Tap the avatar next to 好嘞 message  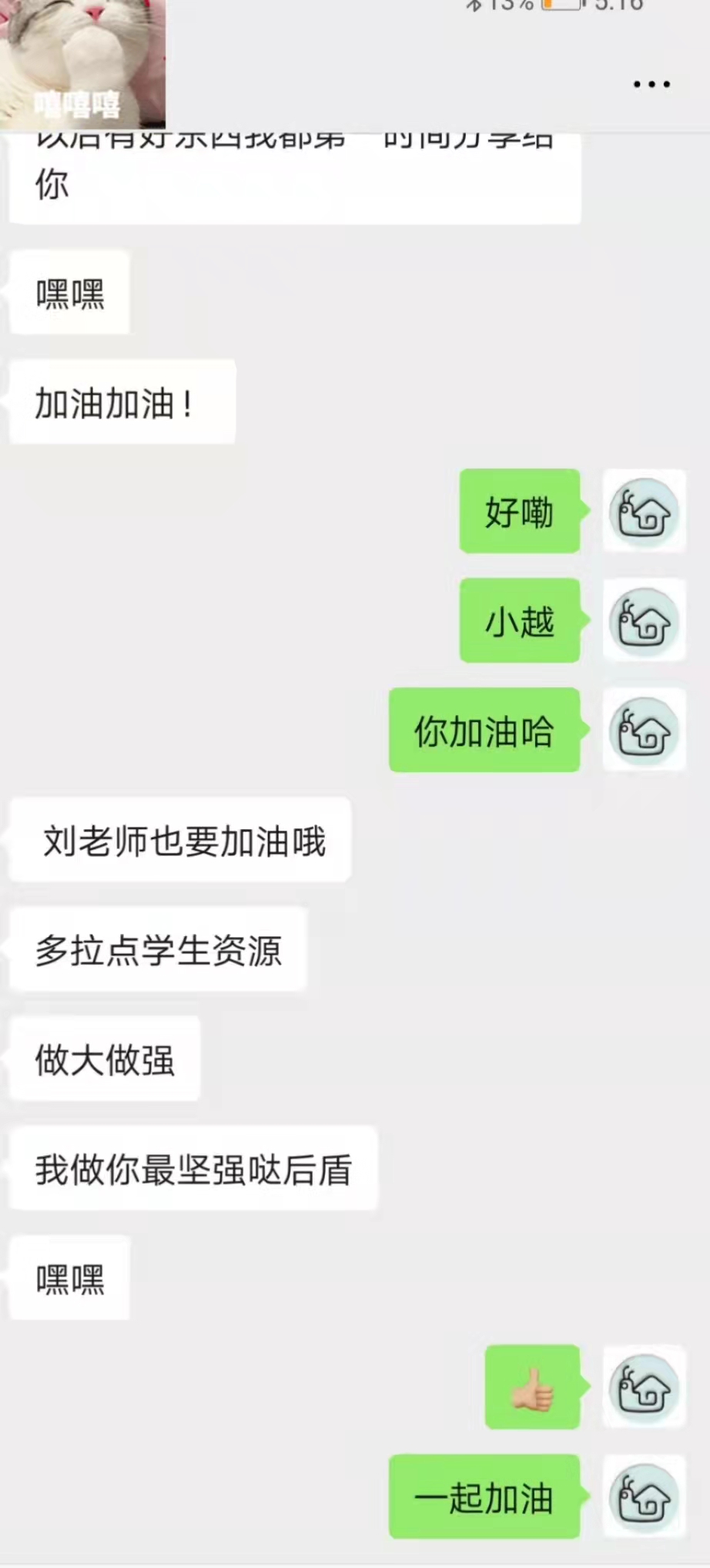644,511
